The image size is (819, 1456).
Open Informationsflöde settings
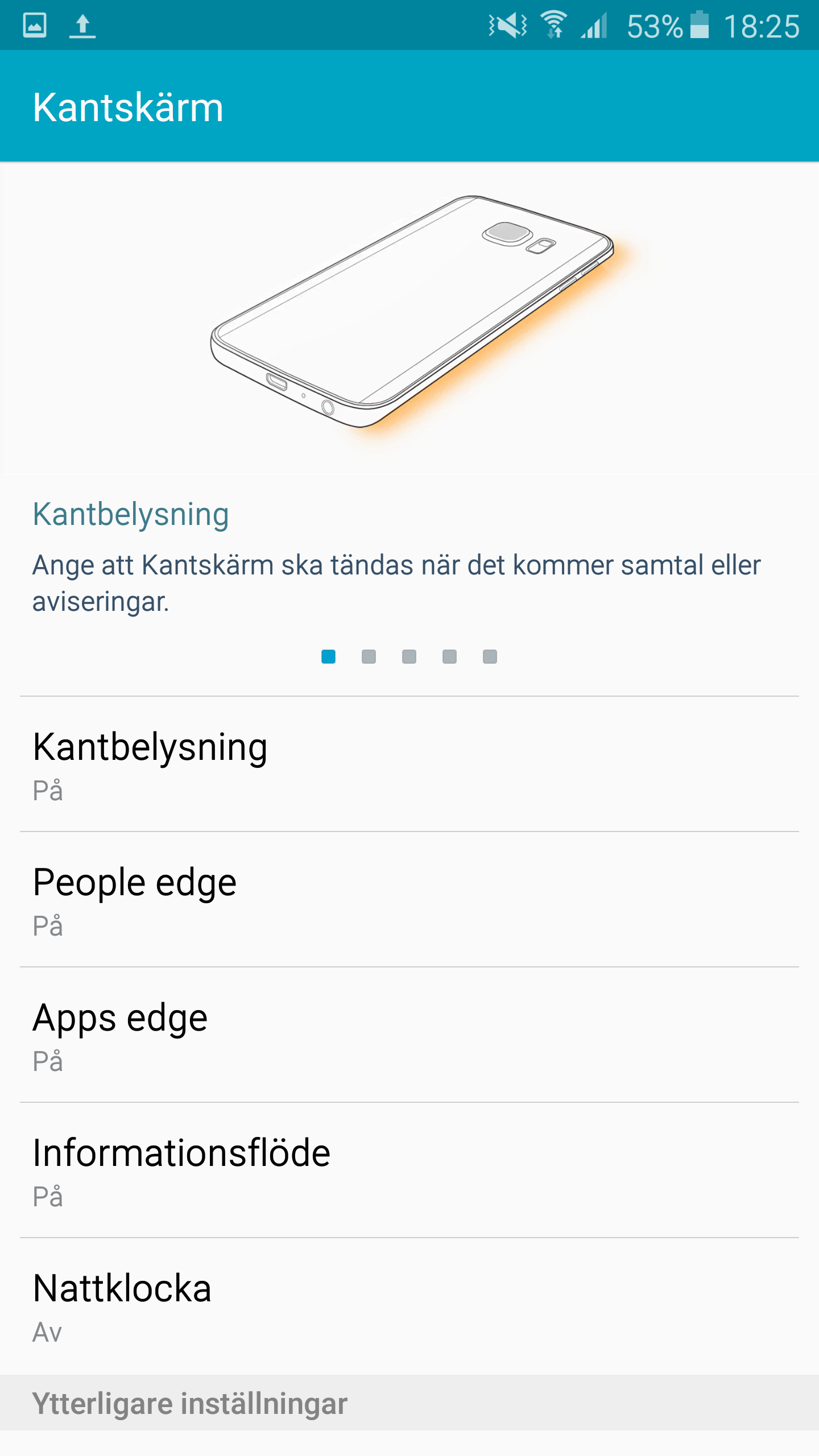point(409,1170)
